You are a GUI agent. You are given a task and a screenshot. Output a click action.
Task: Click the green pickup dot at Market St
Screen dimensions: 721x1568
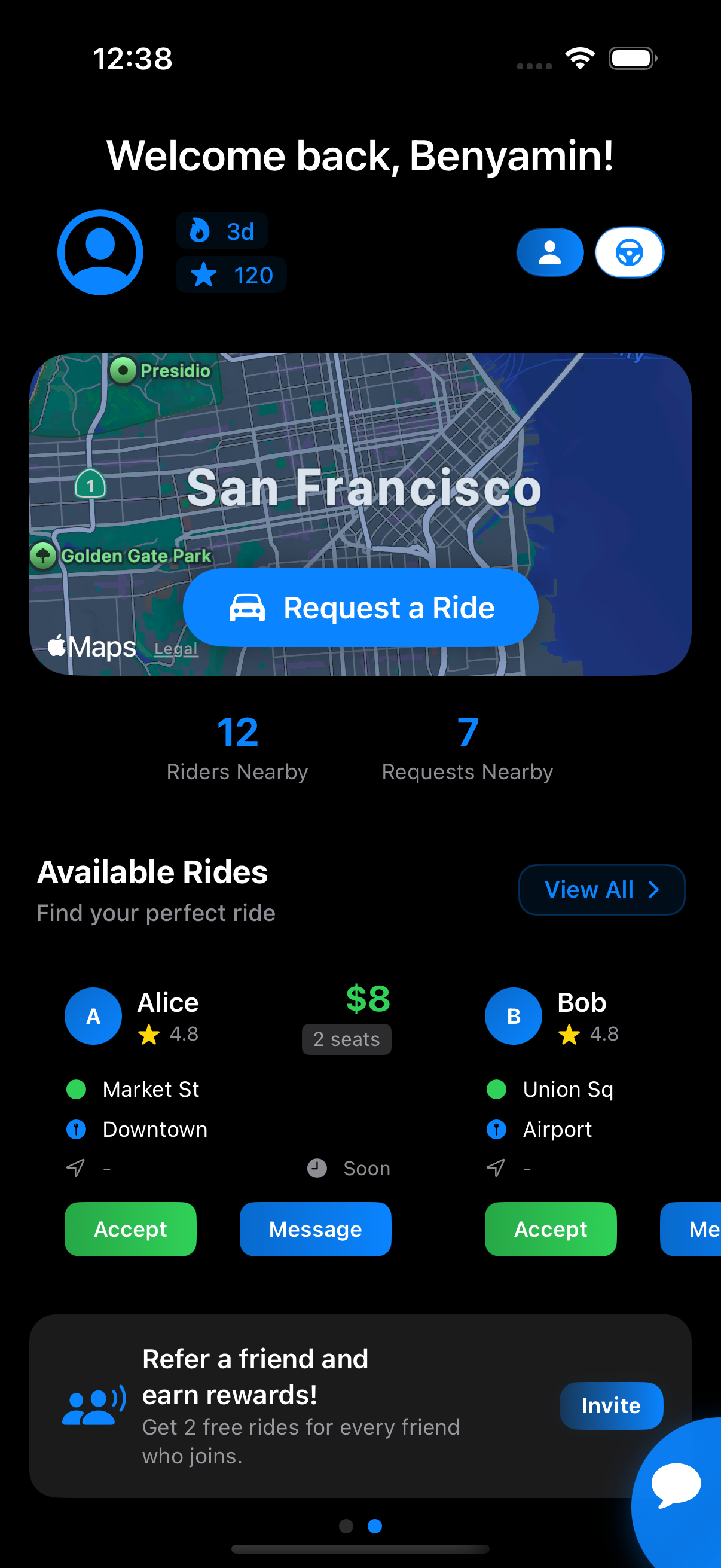(75, 1089)
